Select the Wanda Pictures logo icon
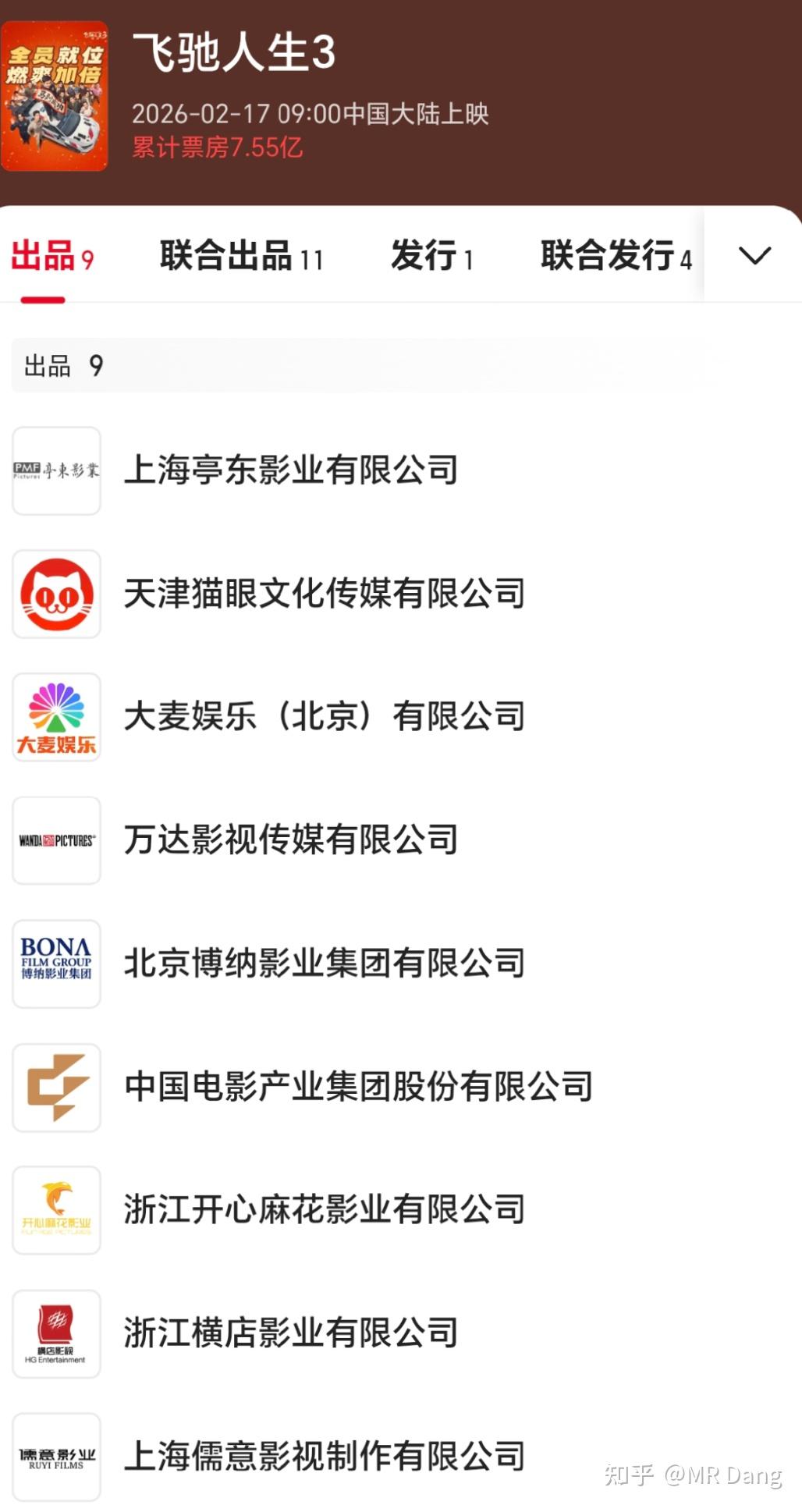 coord(55,840)
